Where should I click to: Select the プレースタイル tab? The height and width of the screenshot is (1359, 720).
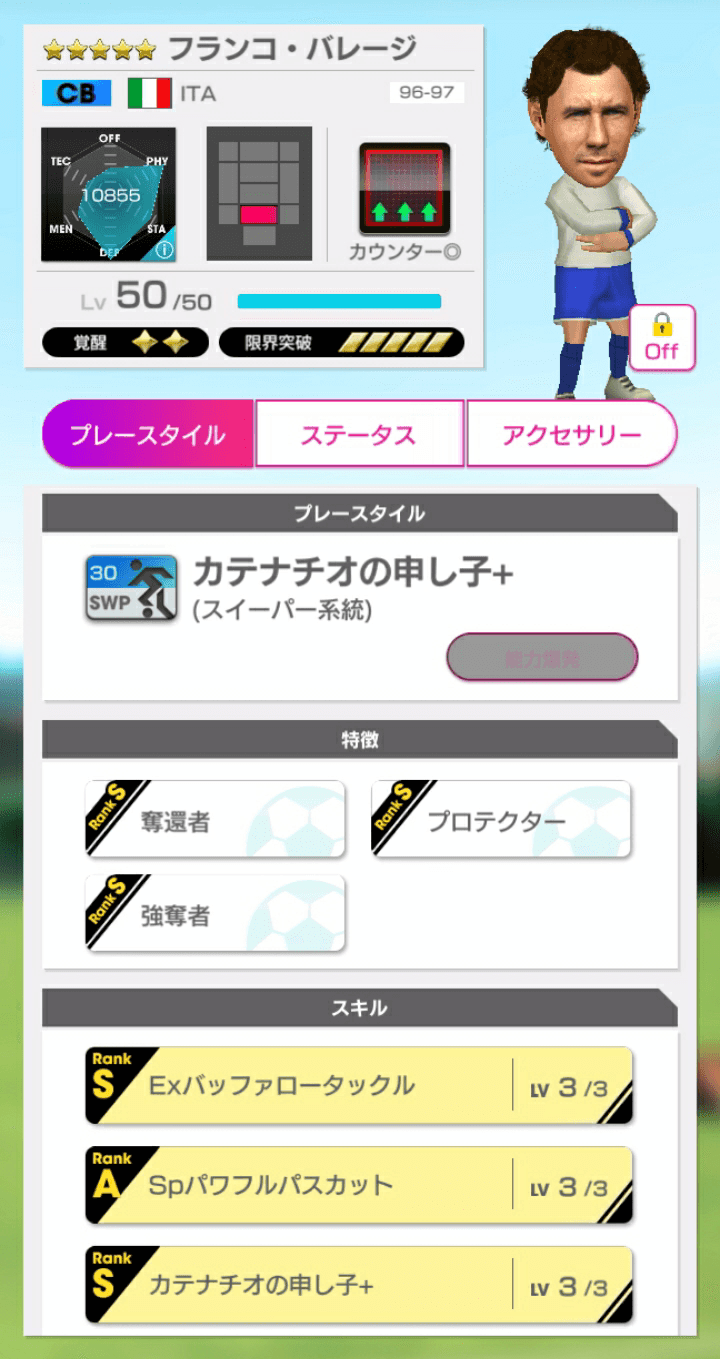[147, 435]
